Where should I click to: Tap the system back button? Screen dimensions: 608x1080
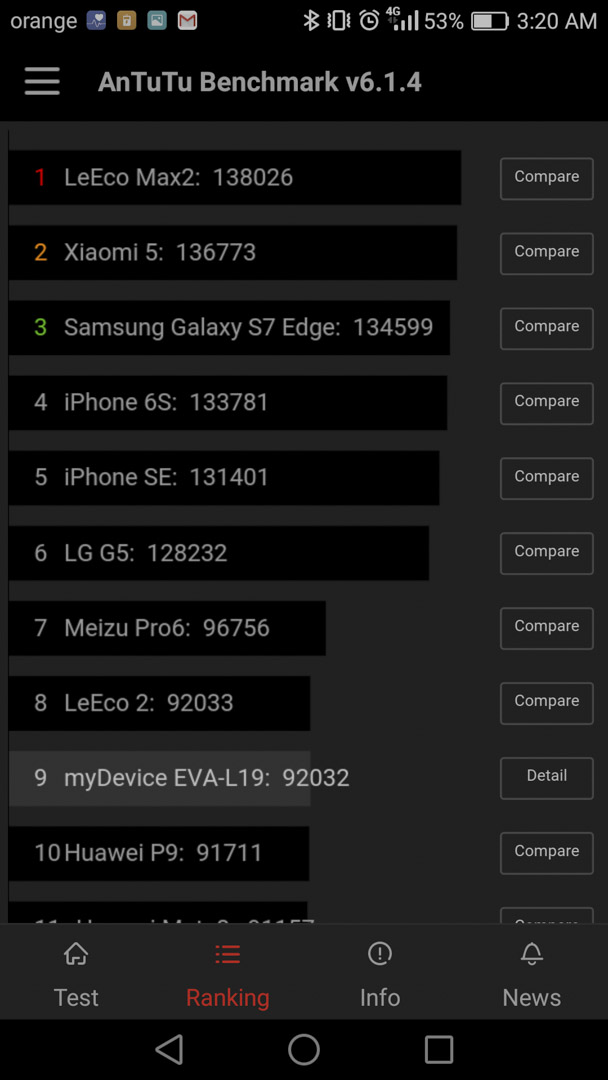169,1050
